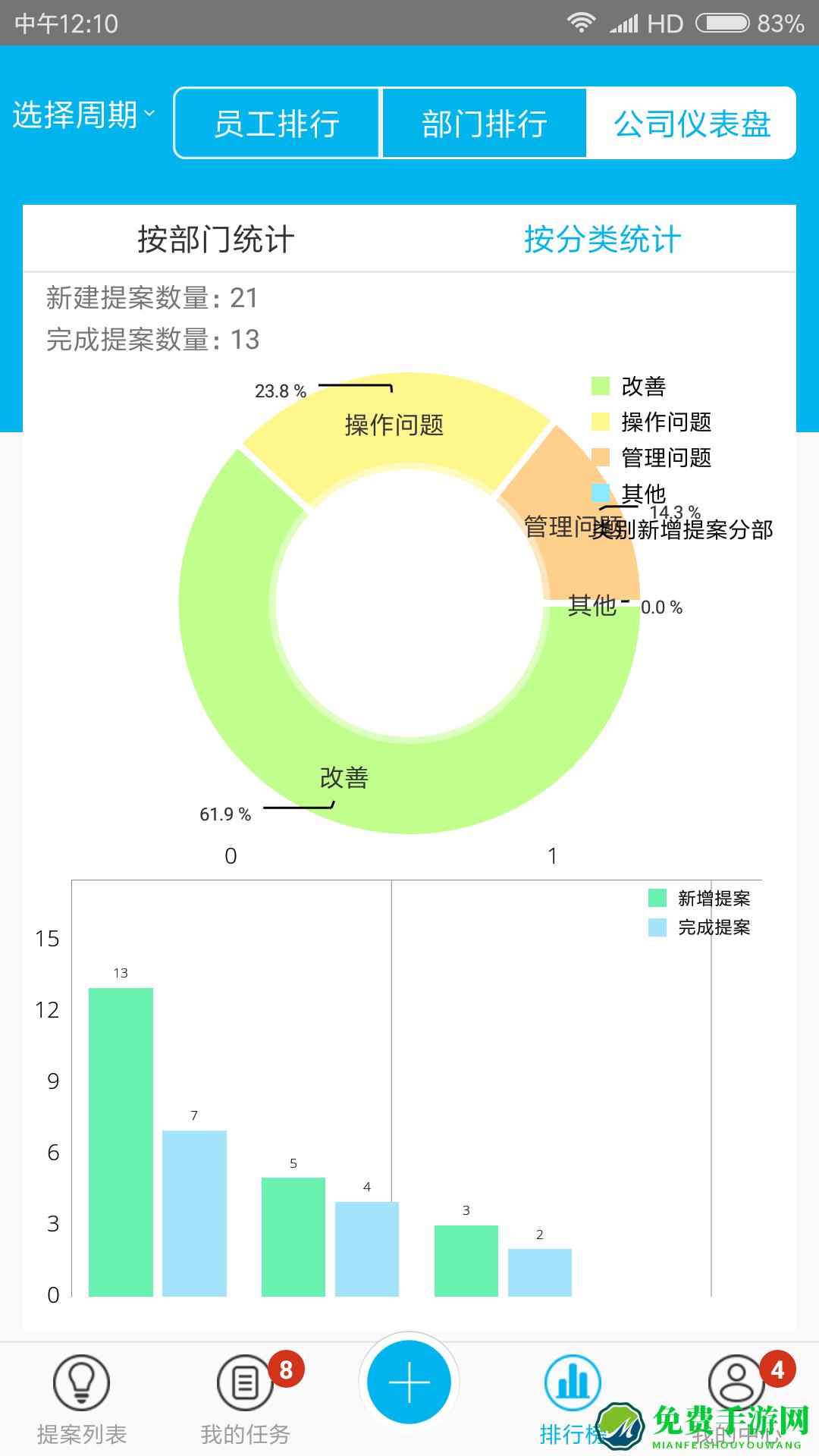
Task: Select the 排行榜 bar chart icon
Action: tap(573, 1382)
